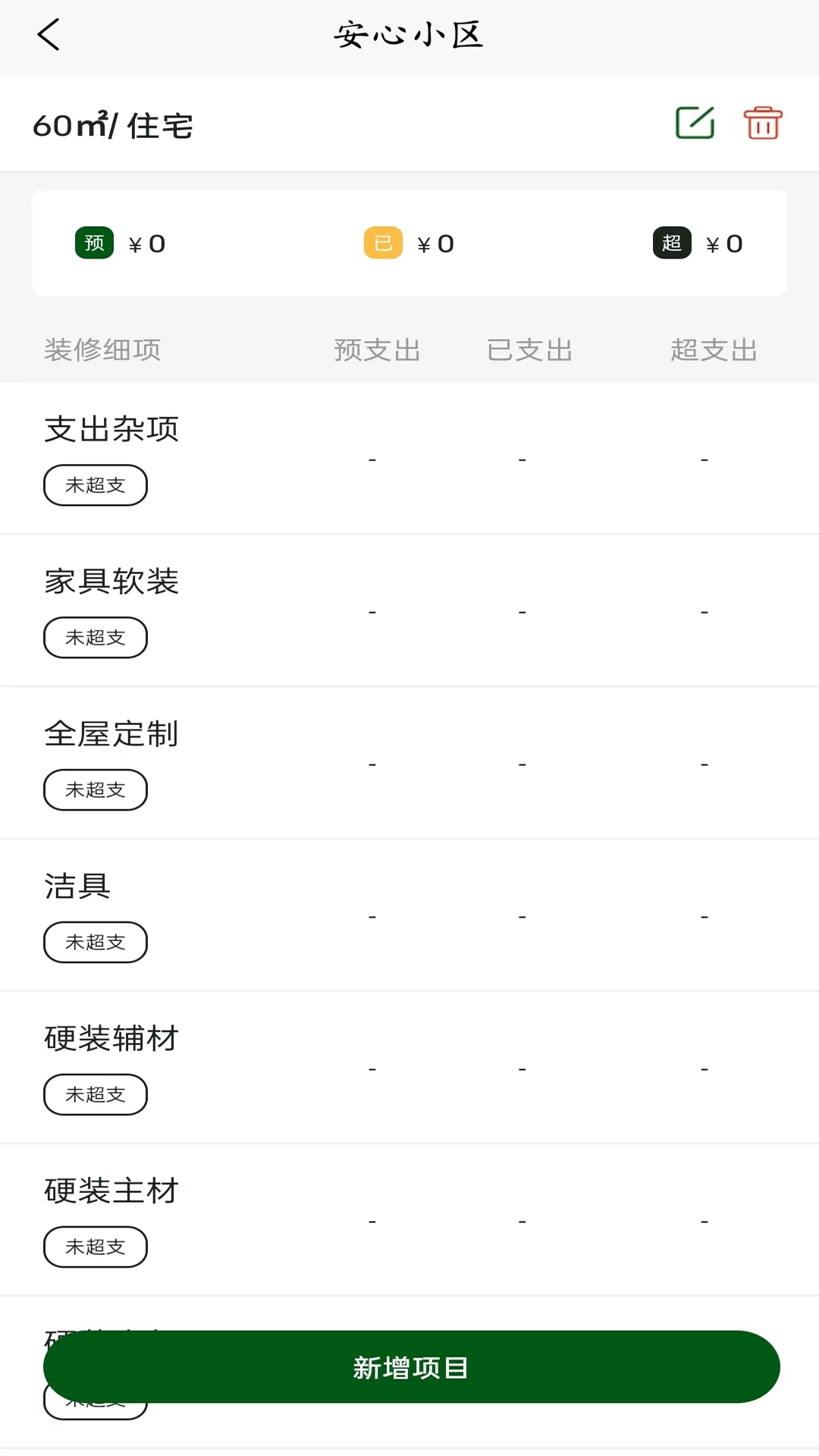This screenshot has height=1456, width=819.
Task: Click the yellow 已 spent badge
Action: tap(383, 243)
